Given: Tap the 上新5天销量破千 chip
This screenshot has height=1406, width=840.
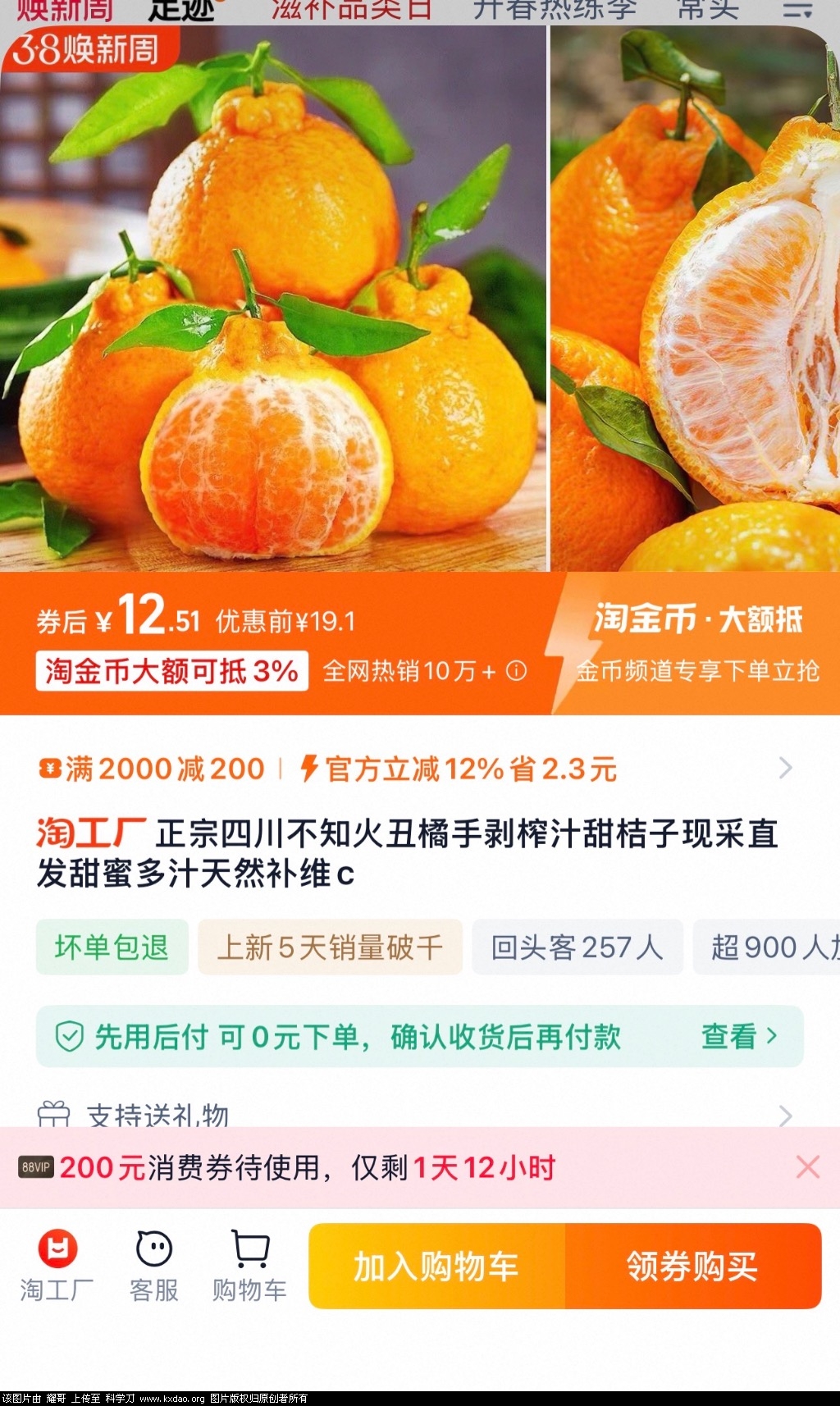Looking at the screenshot, I should point(330,947).
